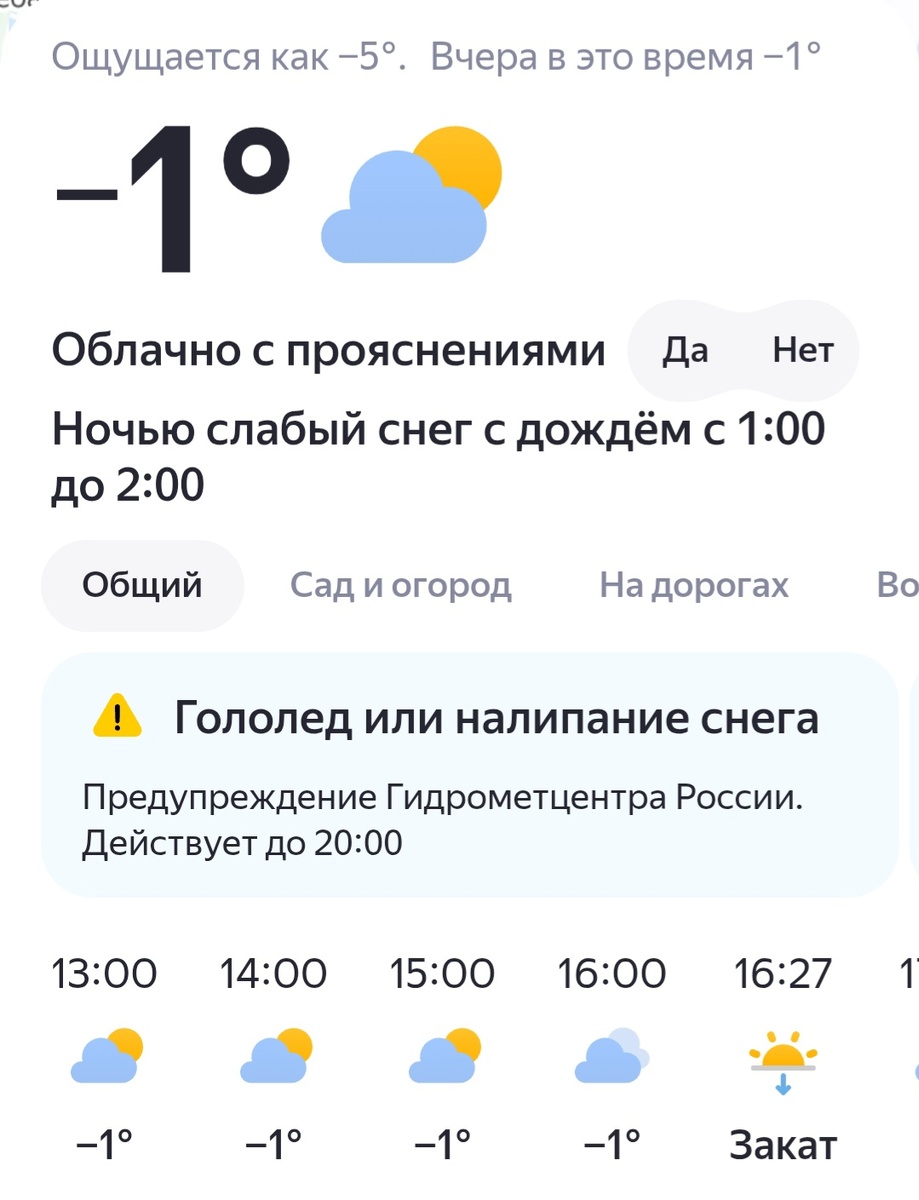
Task: Select the 16:00 cloudy weather icon
Action: click(x=614, y=1055)
